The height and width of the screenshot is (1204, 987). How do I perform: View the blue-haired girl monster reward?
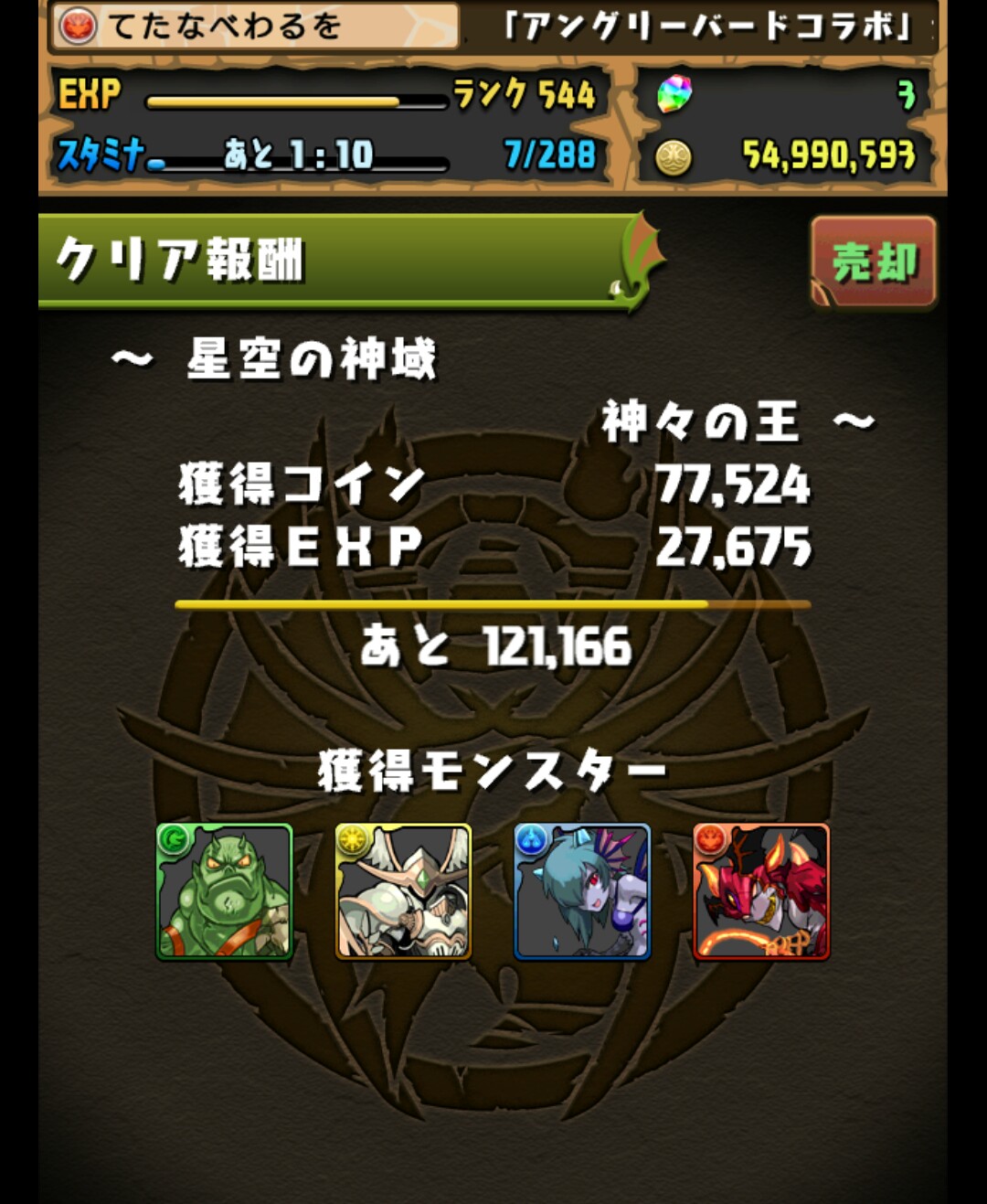click(582, 891)
